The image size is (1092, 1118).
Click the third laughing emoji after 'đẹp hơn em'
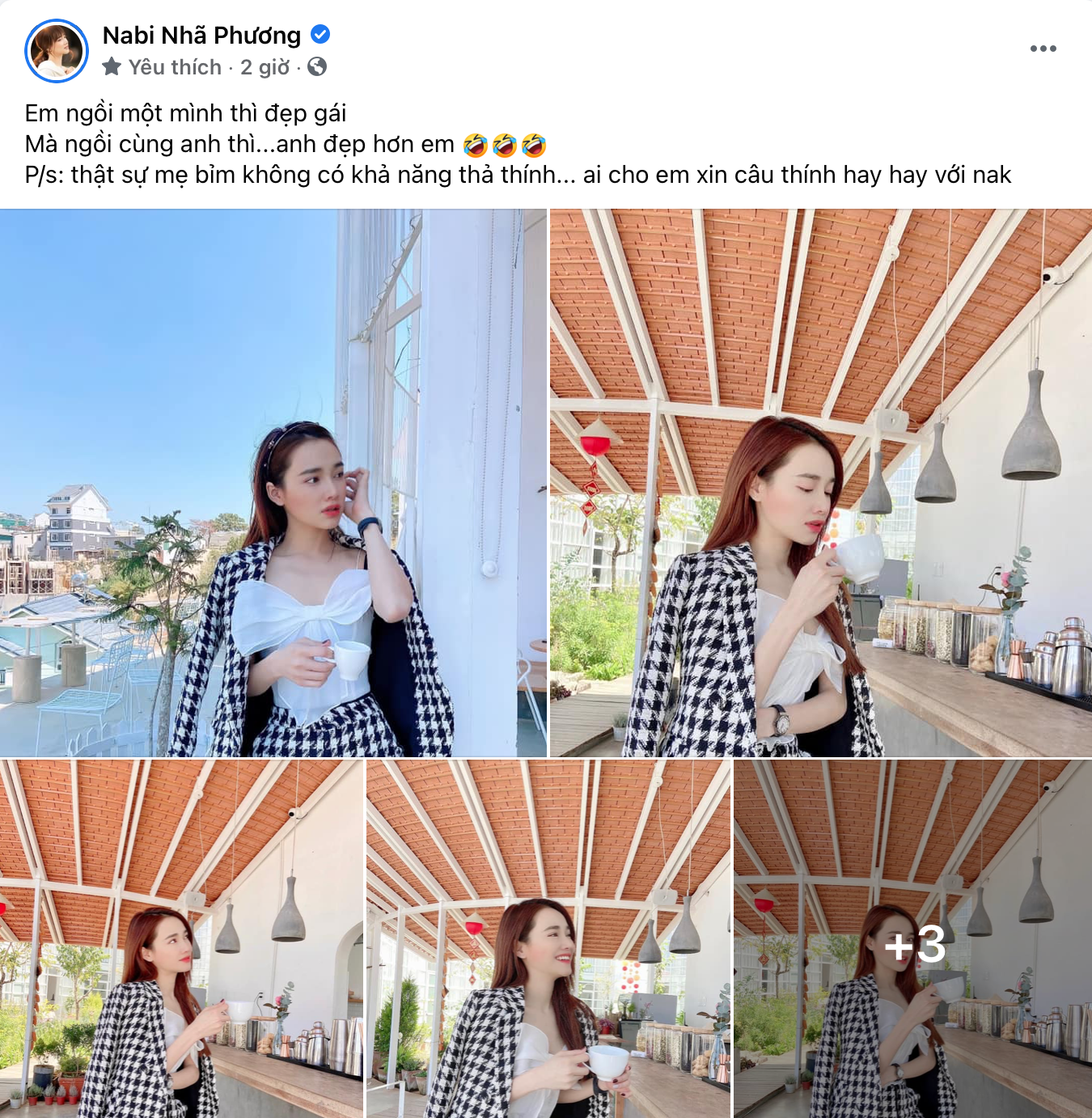[534, 143]
